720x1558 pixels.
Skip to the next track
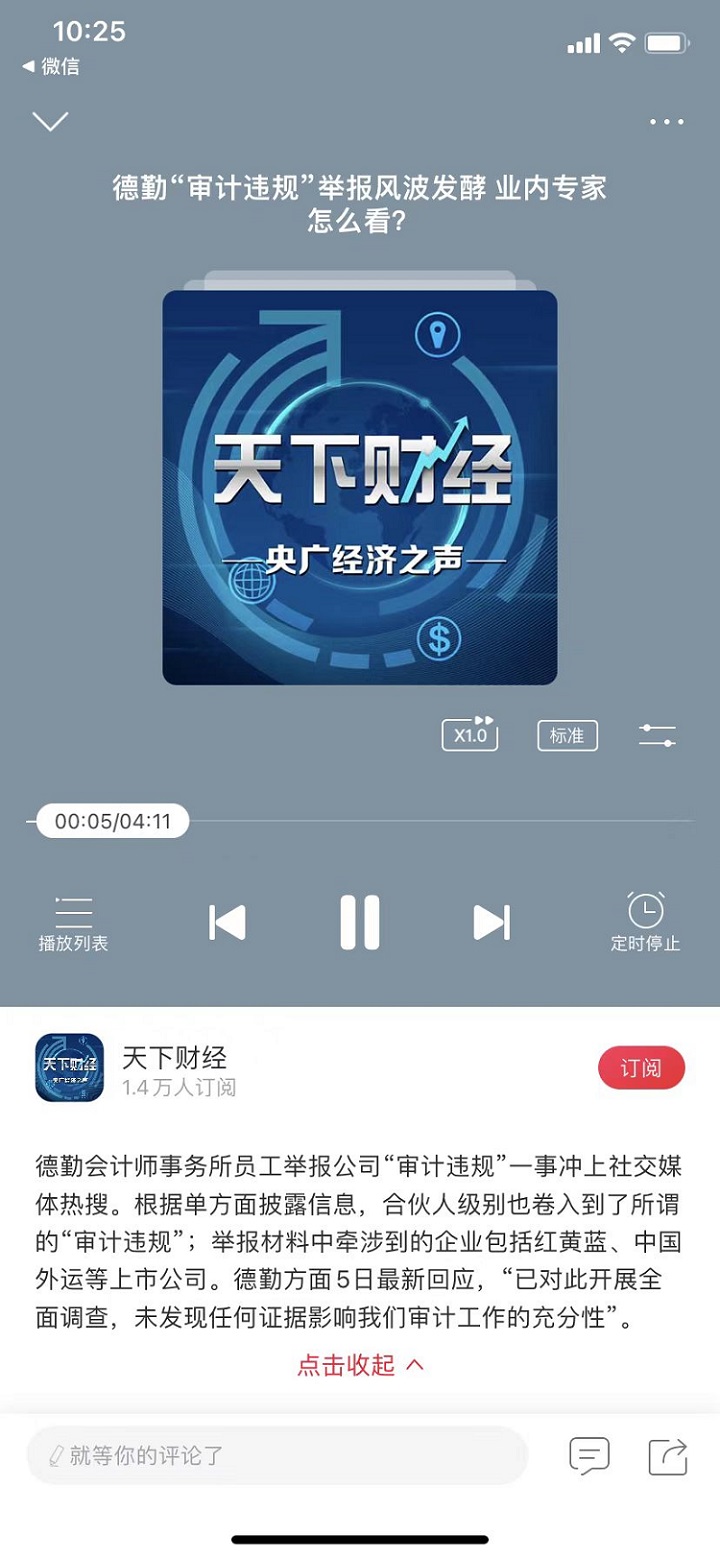(491, 922)
